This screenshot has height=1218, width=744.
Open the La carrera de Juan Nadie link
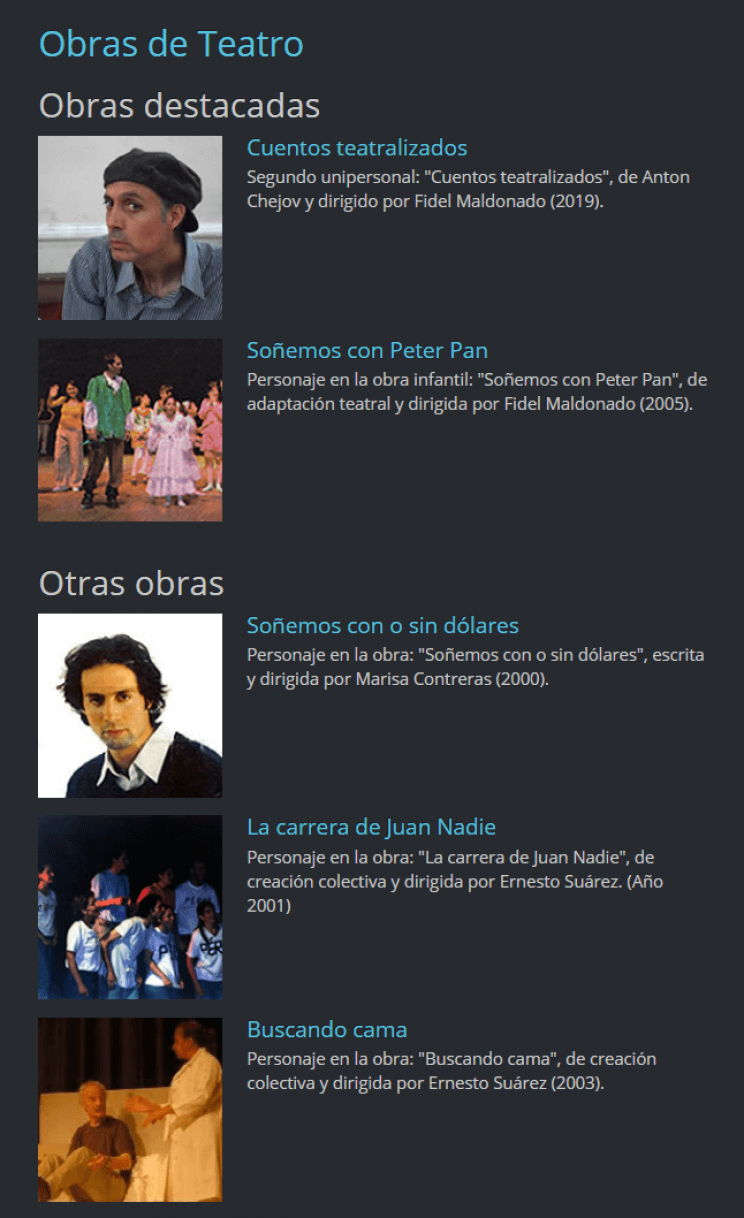[371, 828]
